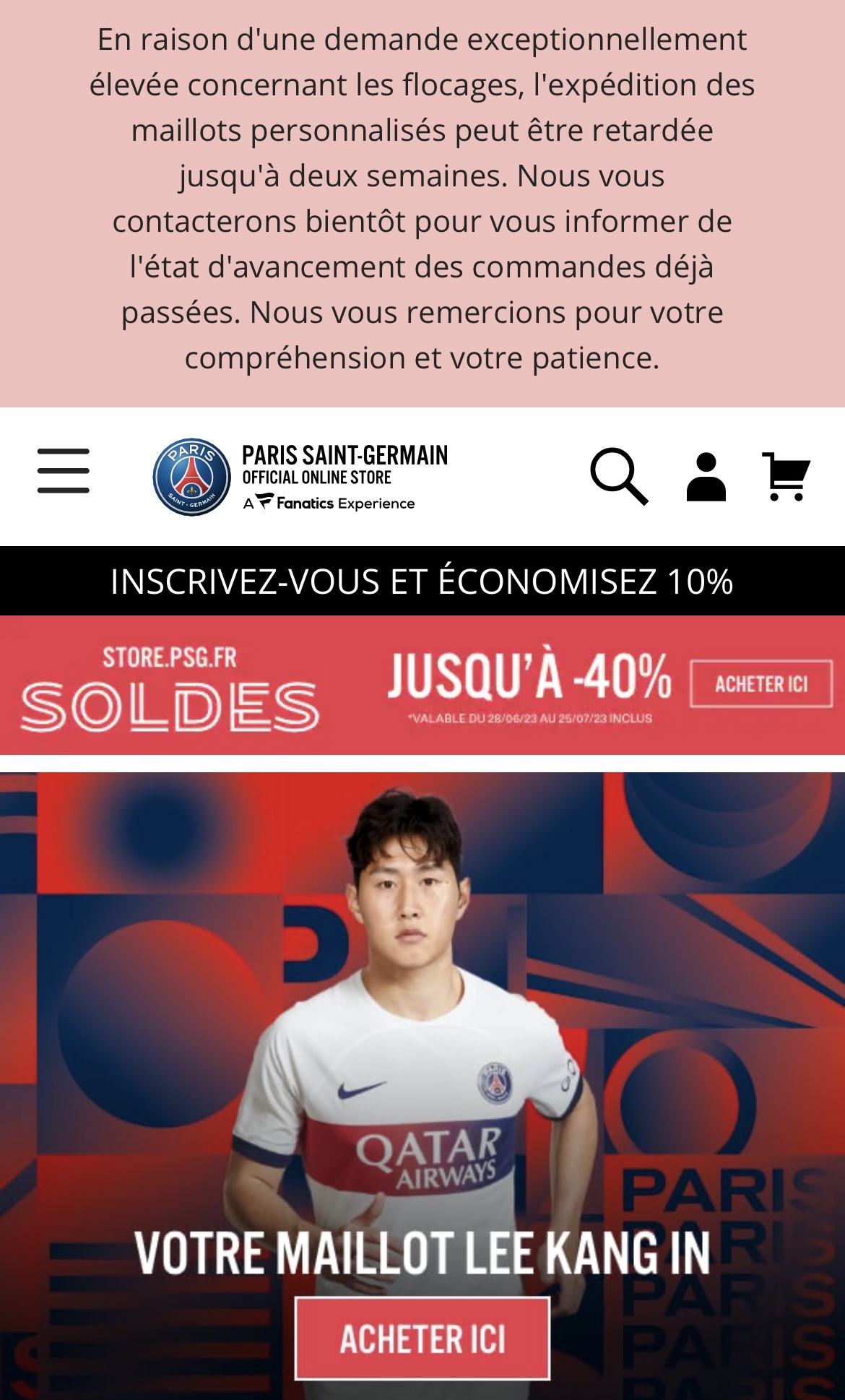
Task: Open the store search
Action: [618, 476]
